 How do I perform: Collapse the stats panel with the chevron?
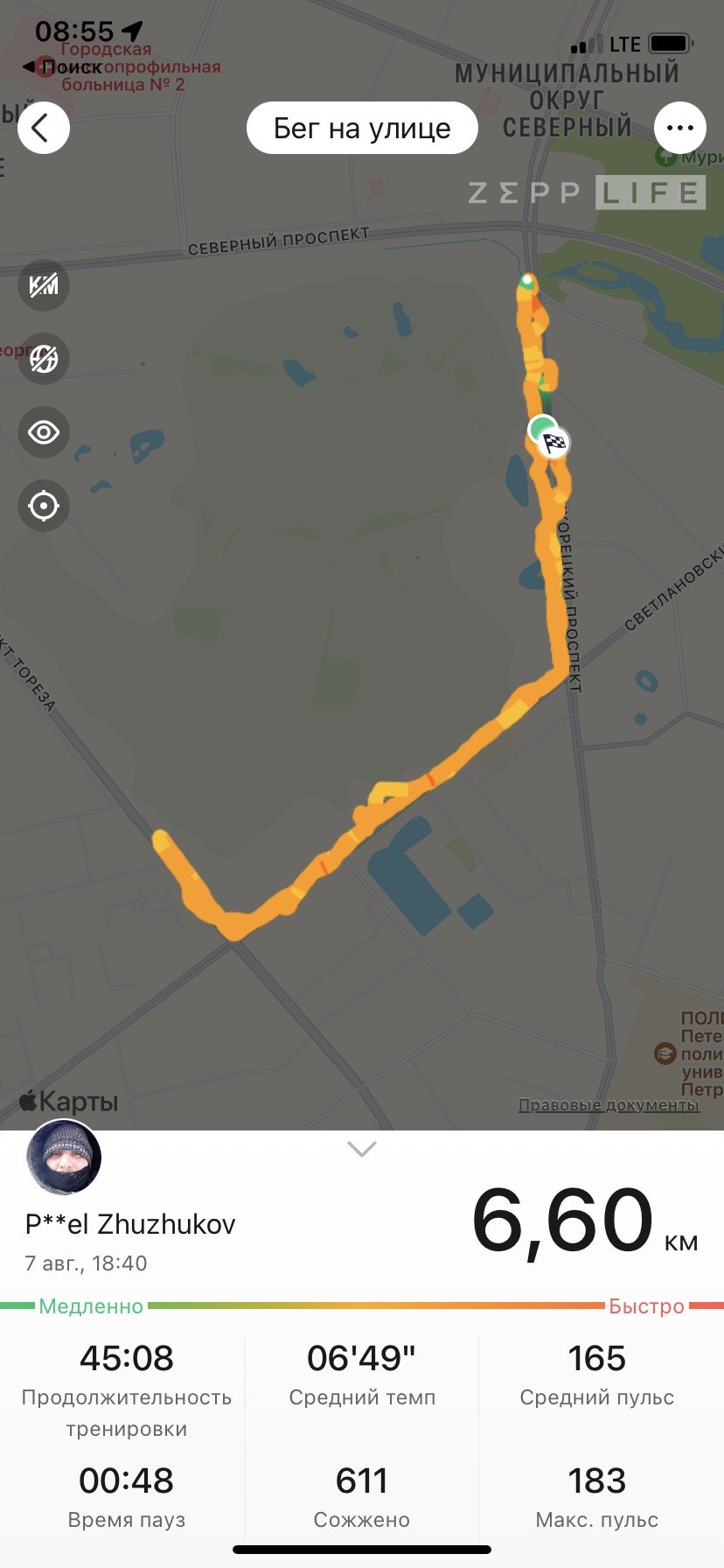pos(362,1149)
